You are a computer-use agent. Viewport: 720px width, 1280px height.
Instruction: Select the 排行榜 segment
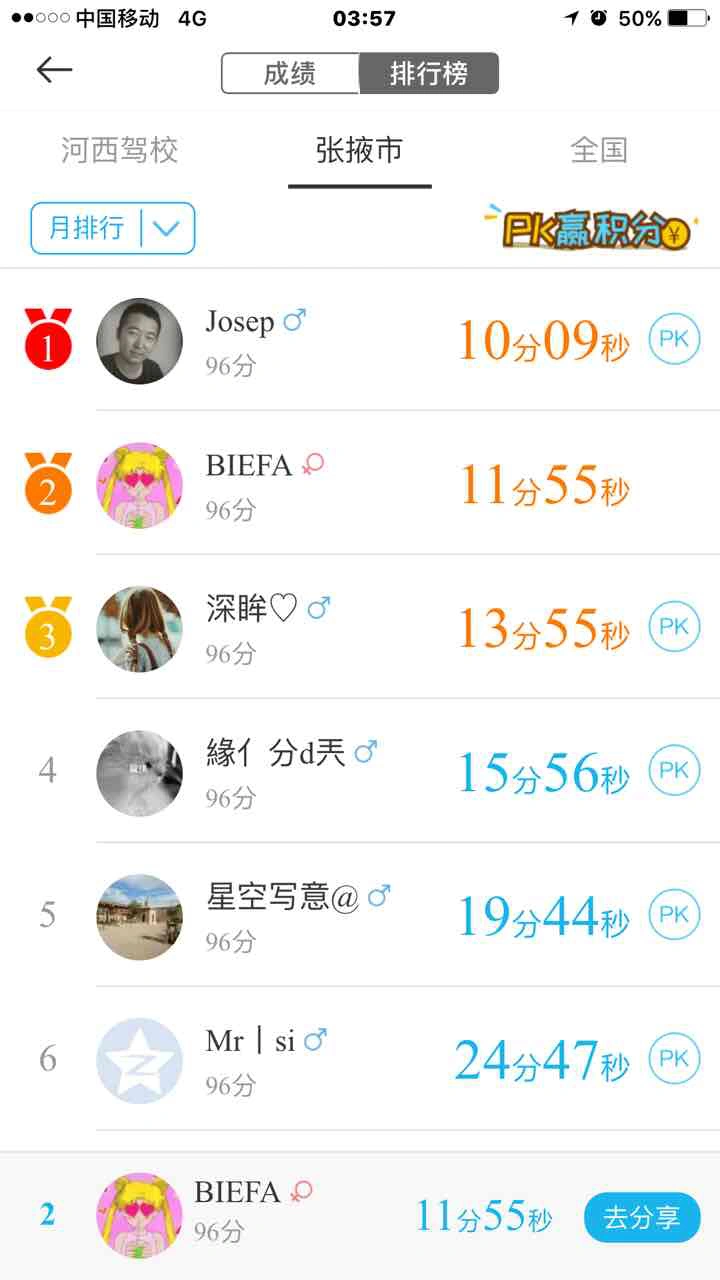(x=428, y=74)
